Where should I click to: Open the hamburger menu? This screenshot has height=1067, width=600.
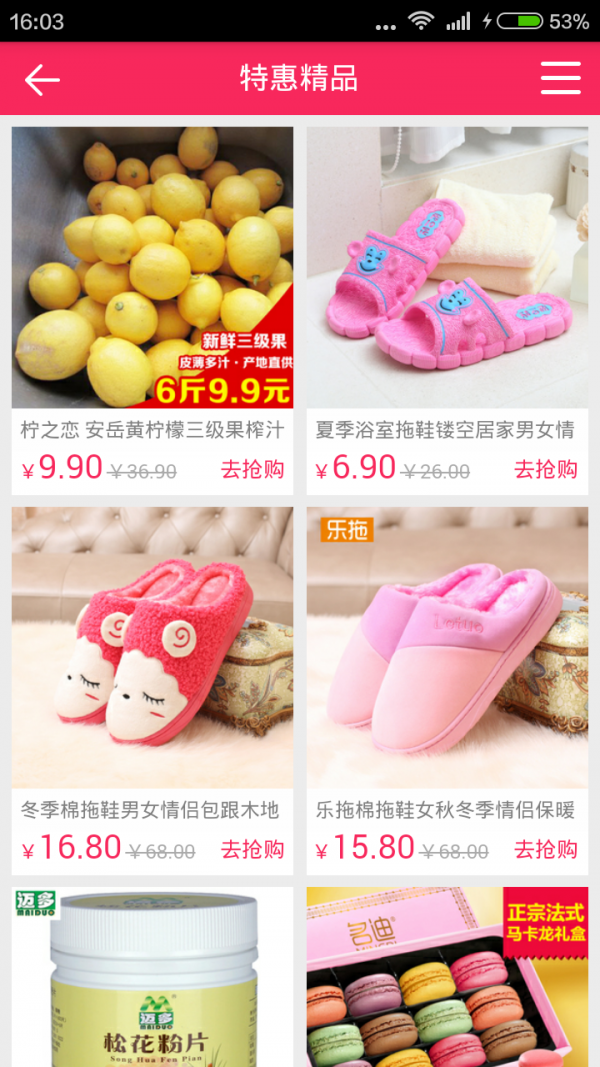pos(560,78)
